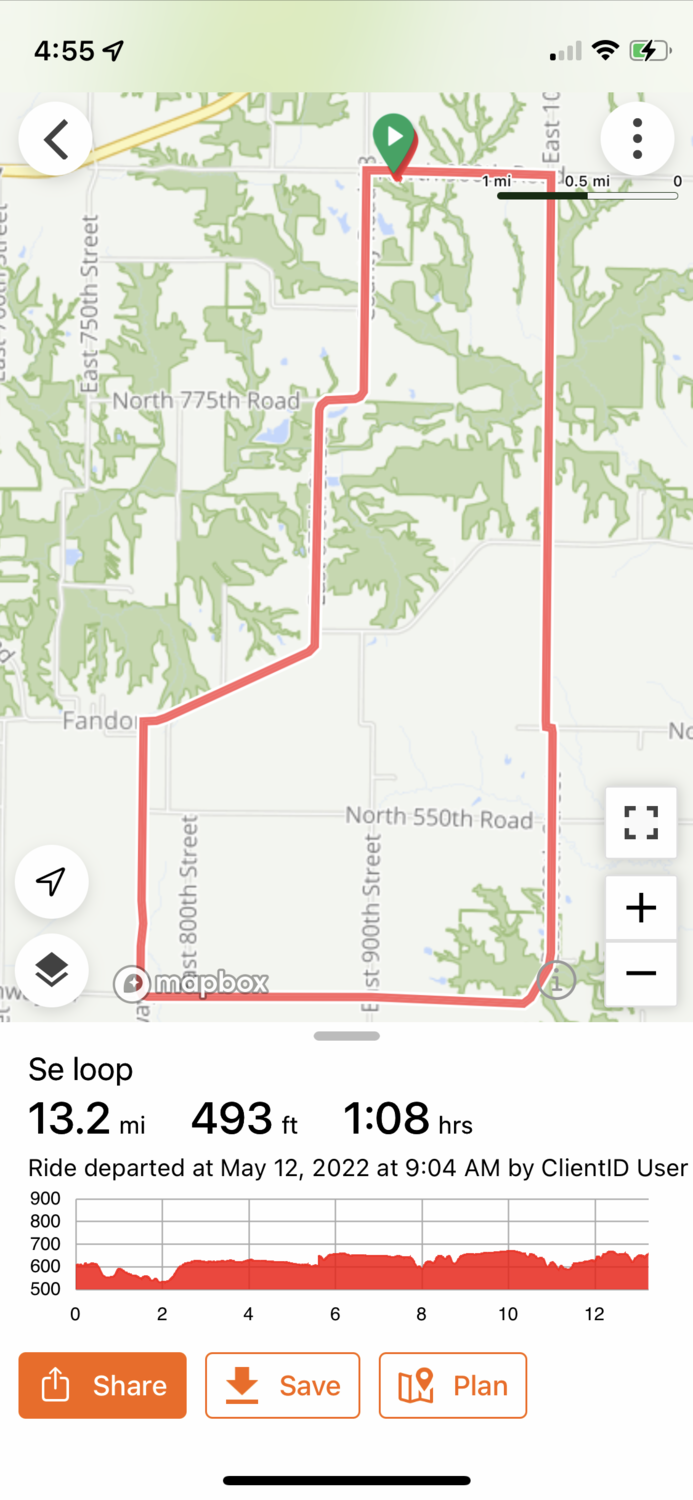Viewport: 693px width, 1500px height.
Task: Zoom out of the map
Action: point(640,973)
